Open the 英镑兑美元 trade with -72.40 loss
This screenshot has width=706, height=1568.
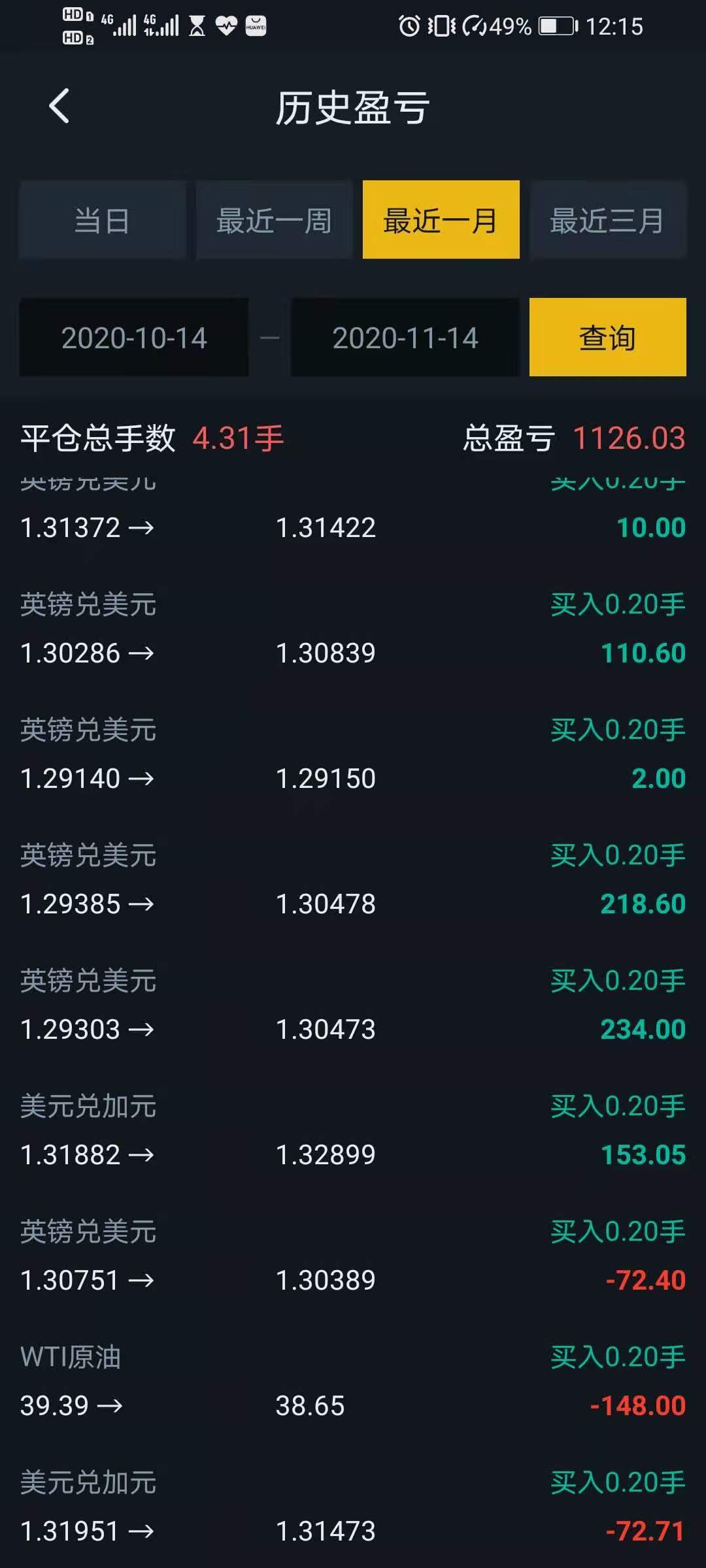[x=353, y=1256]
